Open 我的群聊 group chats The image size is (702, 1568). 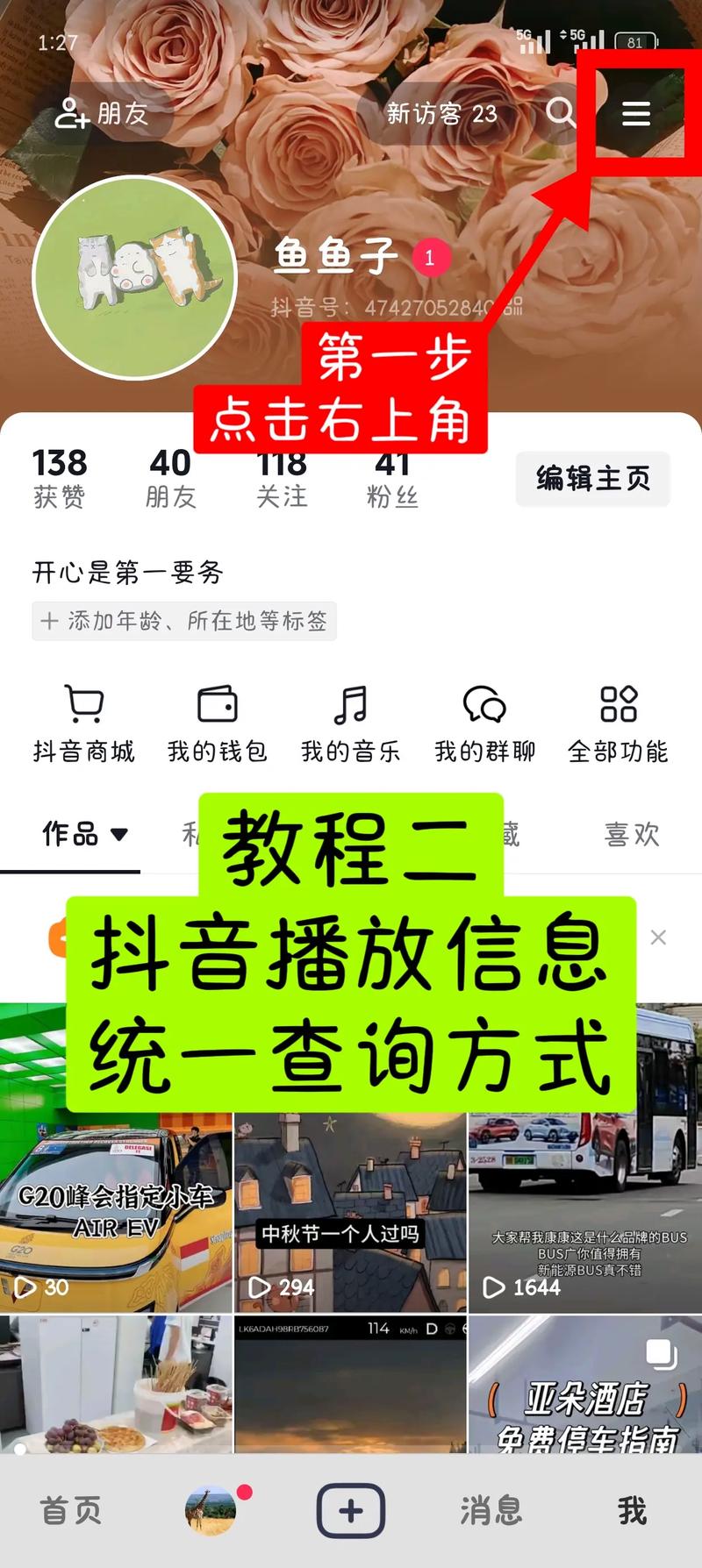484,723
